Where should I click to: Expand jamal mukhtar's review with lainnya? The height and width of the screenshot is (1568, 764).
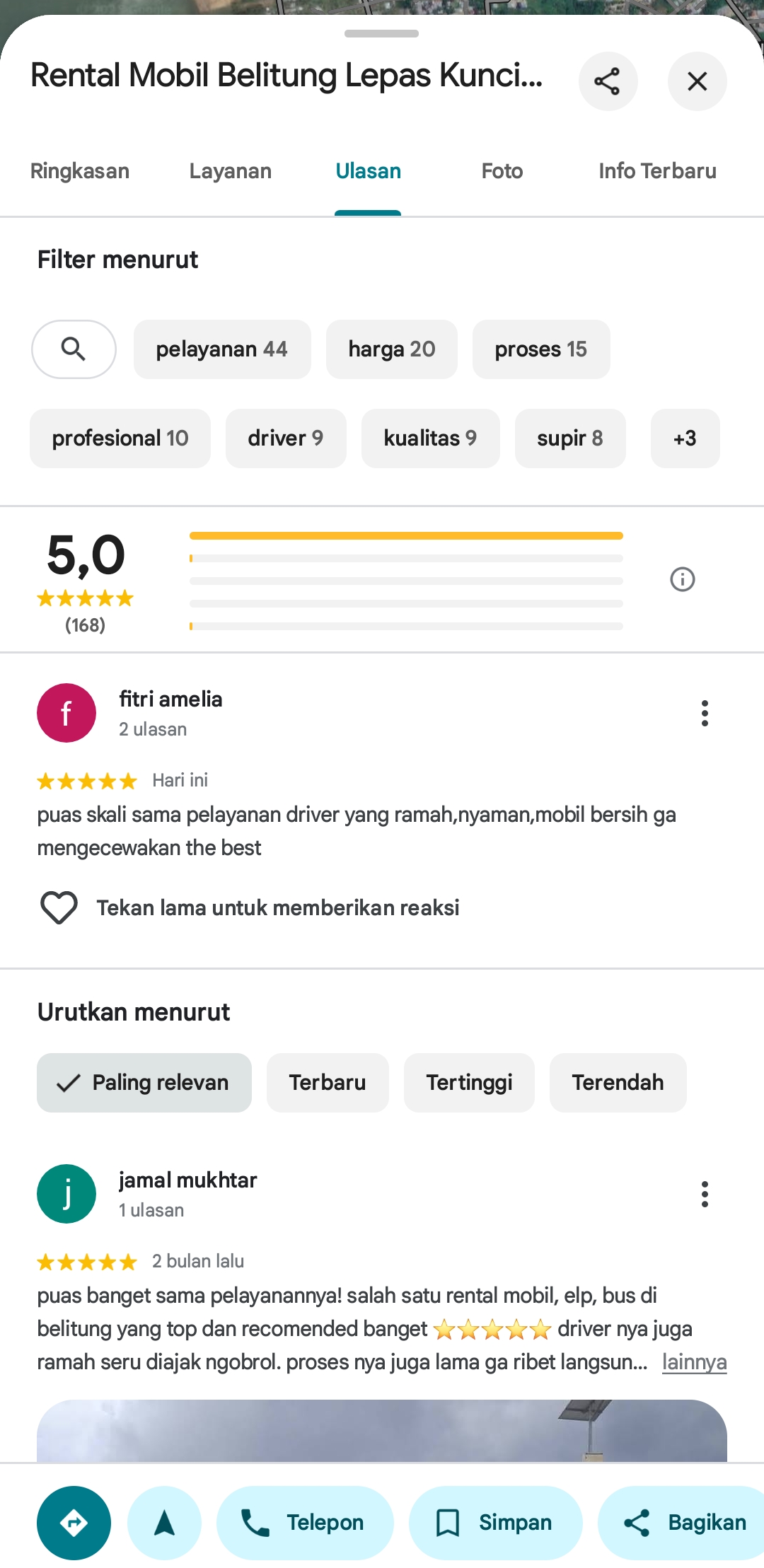[x=694, y=1362]
